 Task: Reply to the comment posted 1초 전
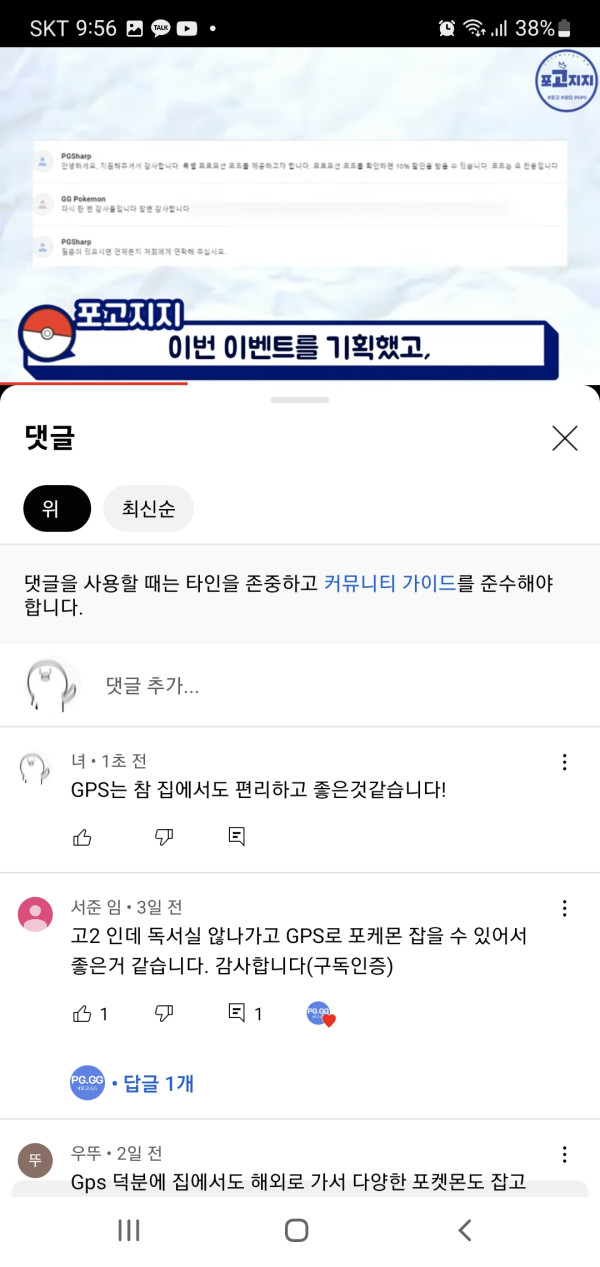237,837
